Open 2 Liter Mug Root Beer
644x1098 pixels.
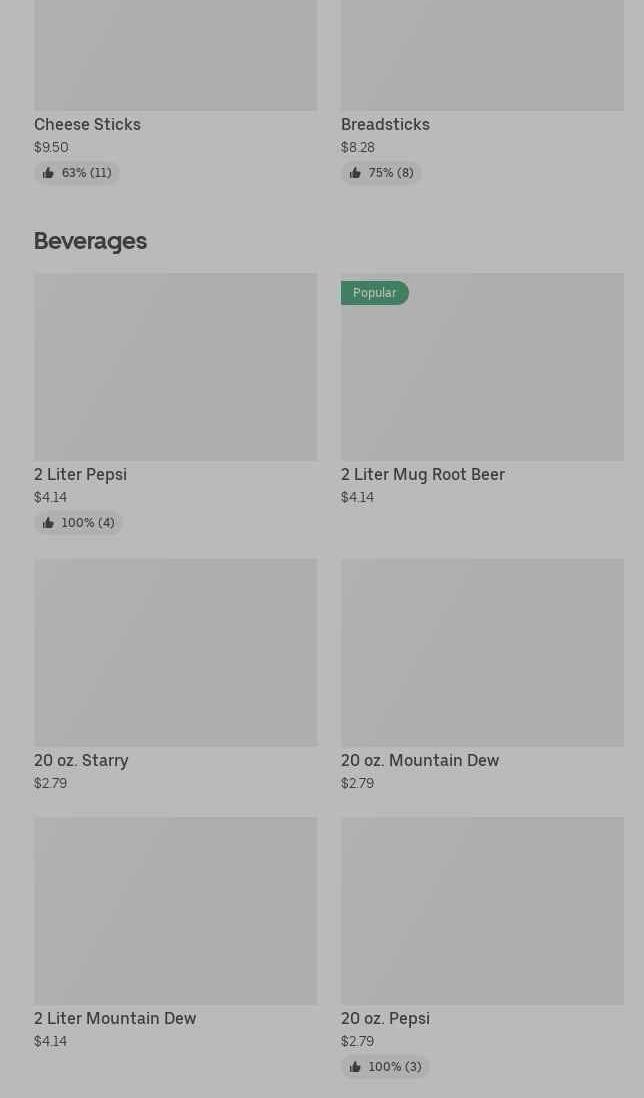[482, 389]
